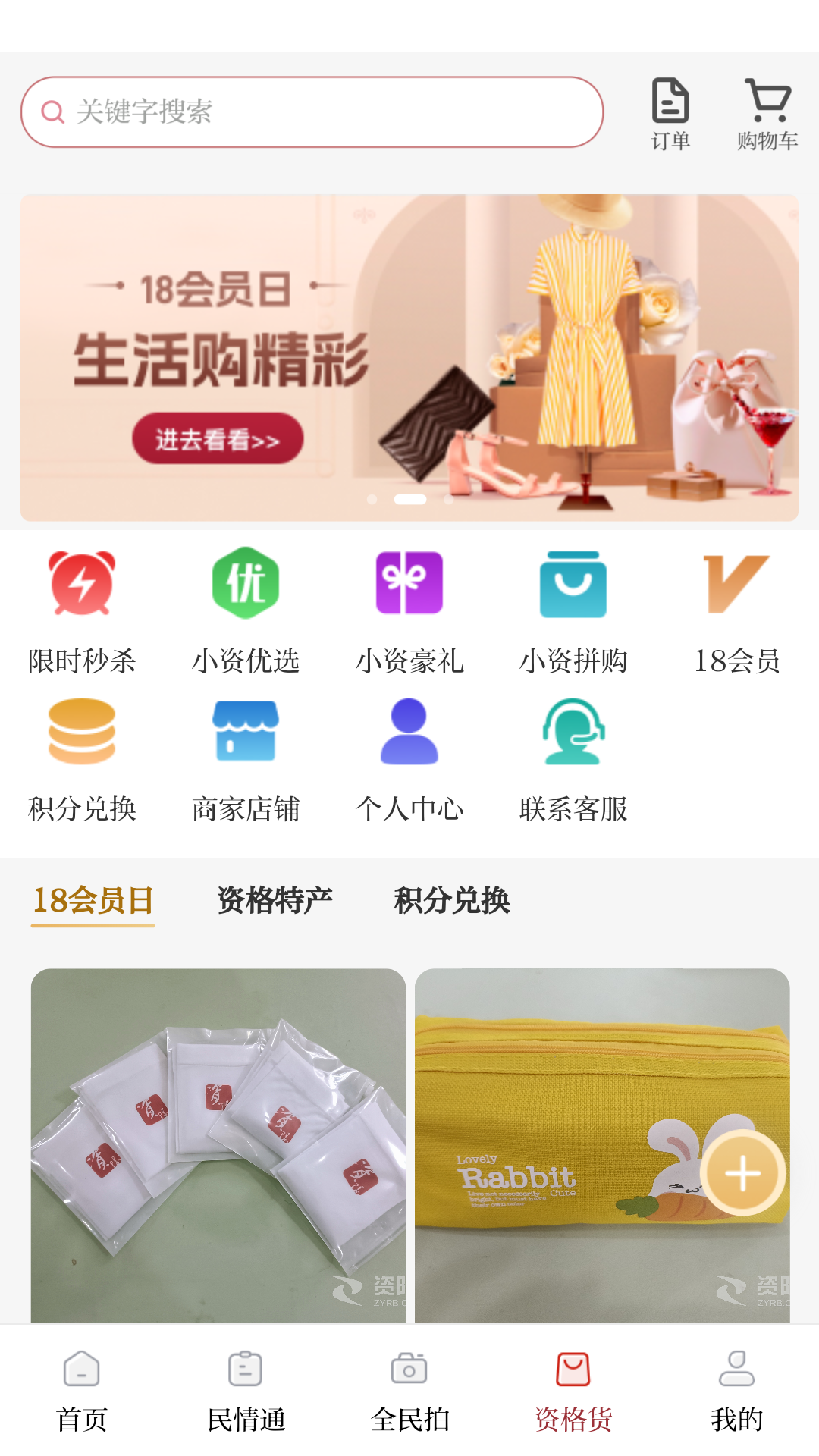Image resolution: width=819 pixels, height=1456 pixels.
Task: Switch to the 积分兑换 tab
Action: [x=450, y=901]
